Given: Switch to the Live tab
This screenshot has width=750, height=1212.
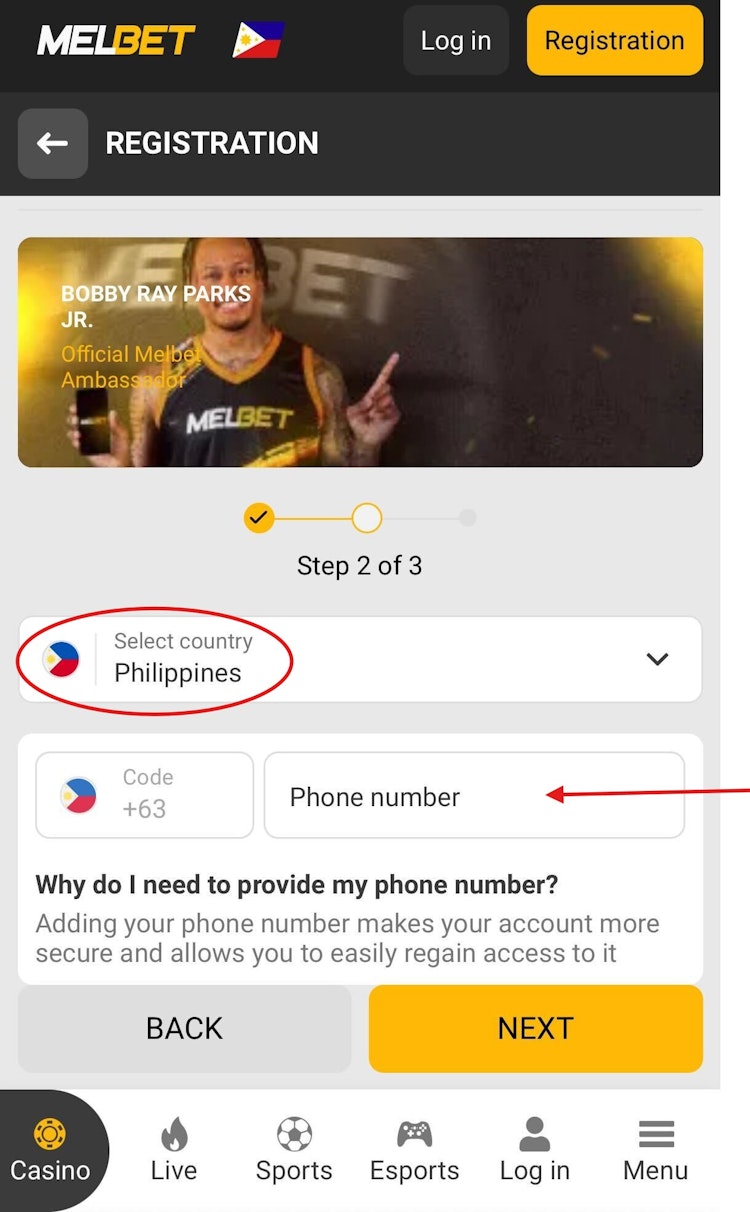Looking at the screenshot, I should pos(174,1152).
